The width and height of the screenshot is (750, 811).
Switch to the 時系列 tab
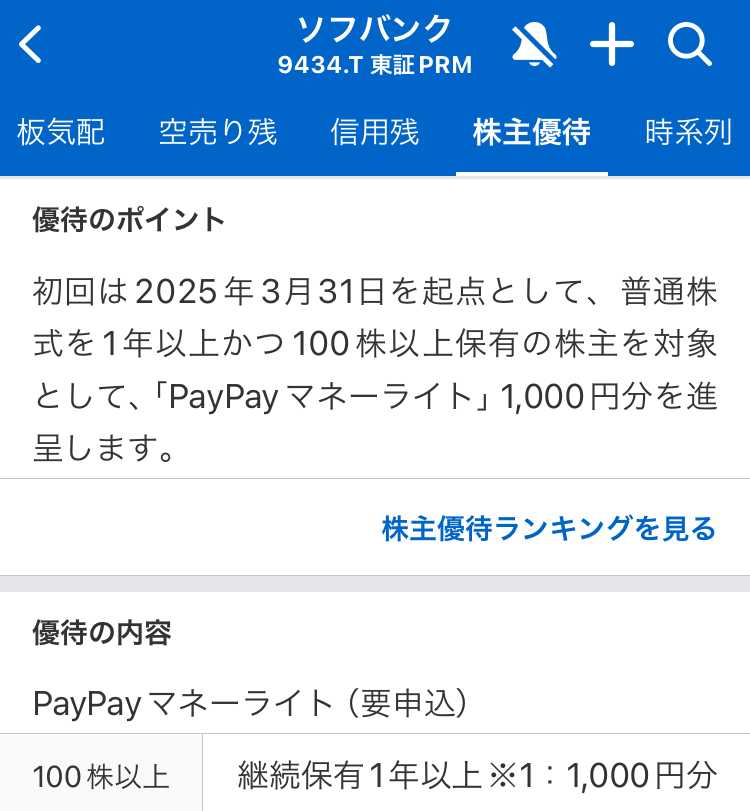click(x=688, y=132)
